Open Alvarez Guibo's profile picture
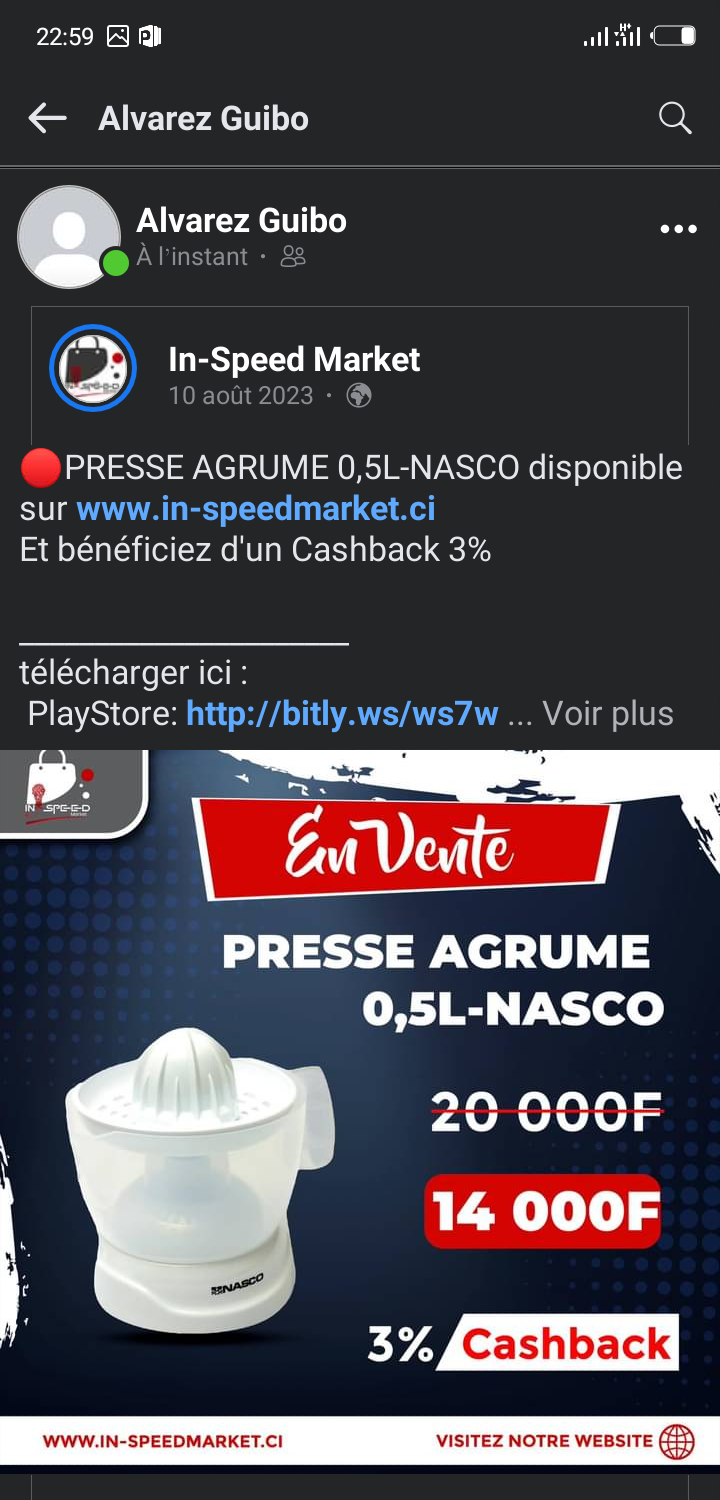Screen dimensions: 720x1500 click(68, 237)
